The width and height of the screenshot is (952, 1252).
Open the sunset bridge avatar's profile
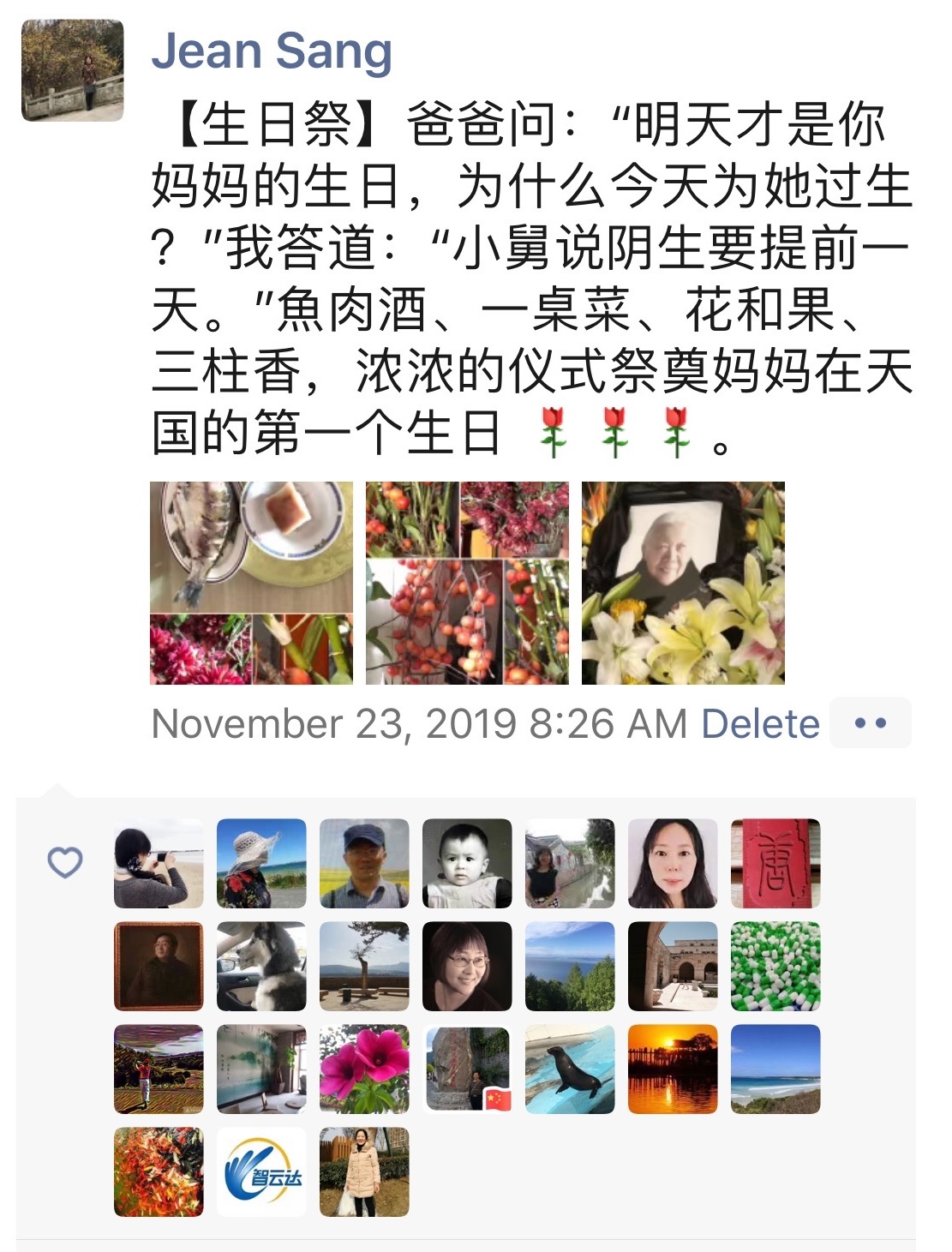[x=673, y=1069]
